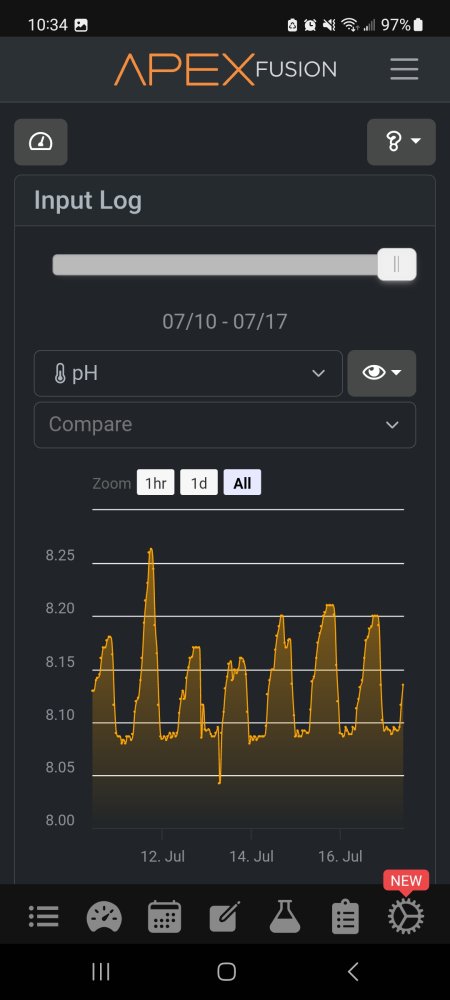Tap the date range slider handle
The width and height of the screenshot is (450, 1000).
tap(396, 265)
